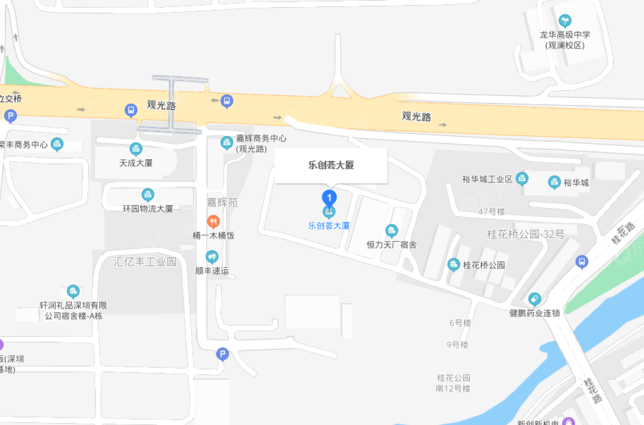The width and height of the screenshot is (644, 425).
Task: Tap the numbered marker for 乐创荟大厦
Action: coord(328,199)
